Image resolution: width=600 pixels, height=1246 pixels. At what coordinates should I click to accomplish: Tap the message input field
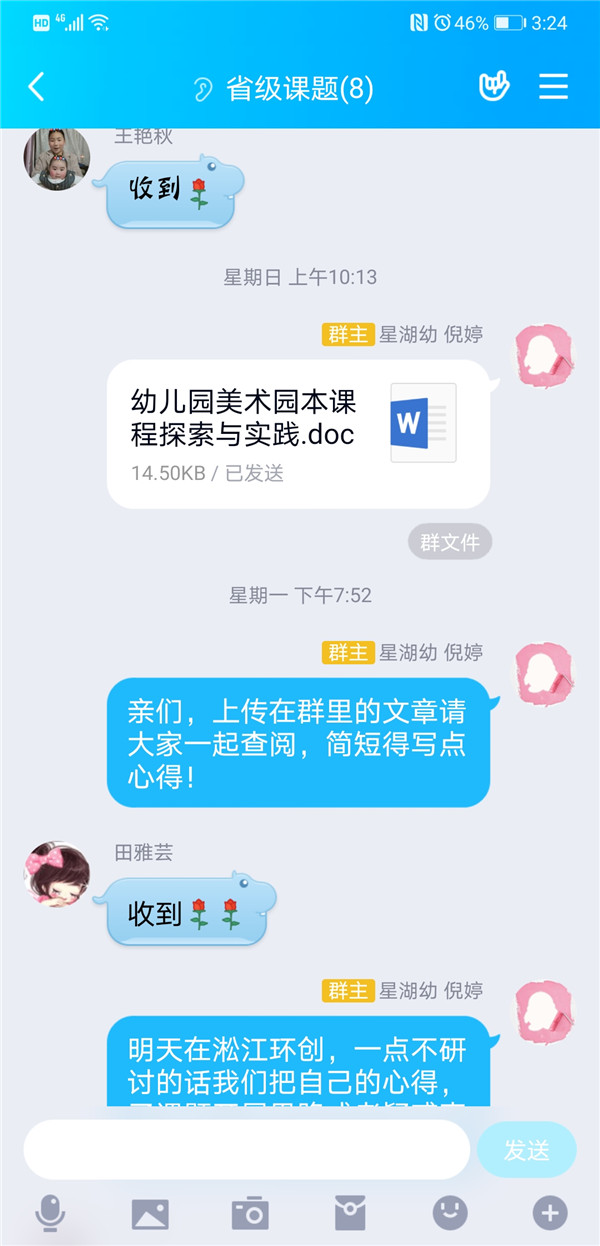tap(246, 1149)
